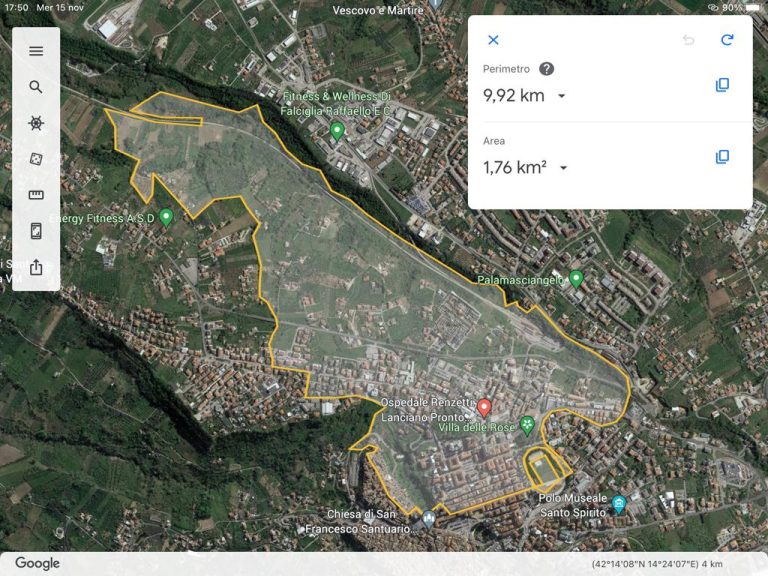The height and width of the screenshot is (576, 768).
Task: Open the hamburger menu
Action: (36, 51)
